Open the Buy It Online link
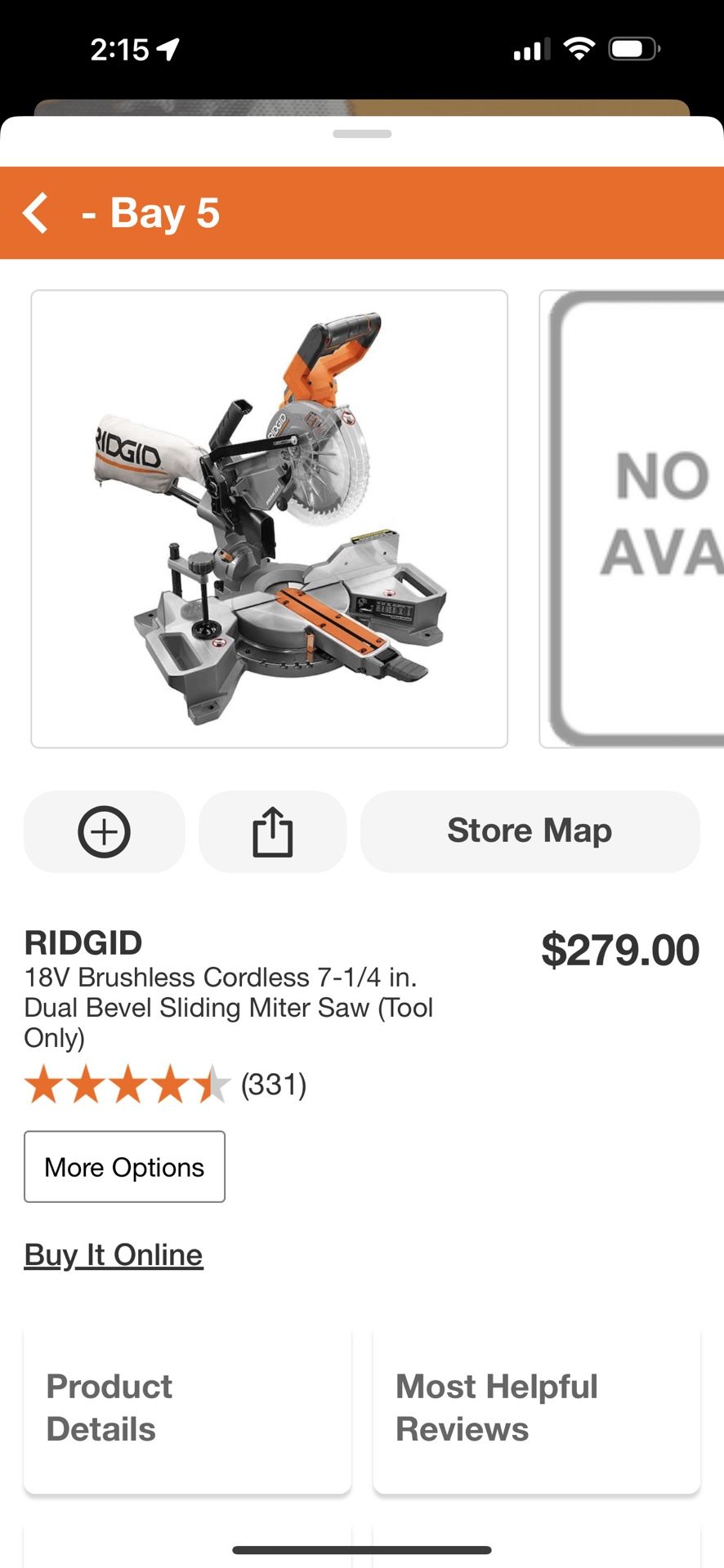This screenshot has width=724, height=1568. (114, 1254)
